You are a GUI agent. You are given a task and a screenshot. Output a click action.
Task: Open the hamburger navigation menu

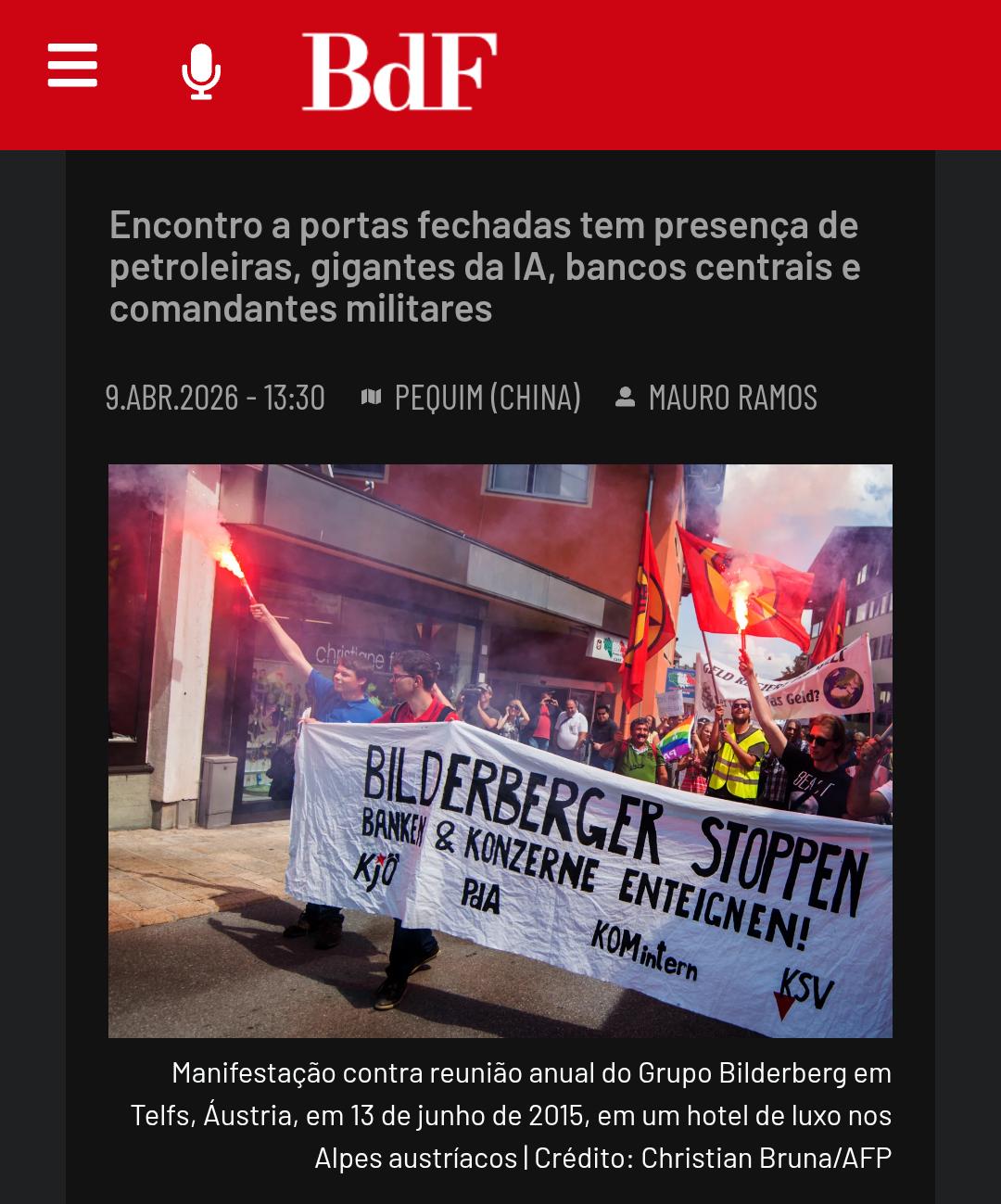pos(72,65)
